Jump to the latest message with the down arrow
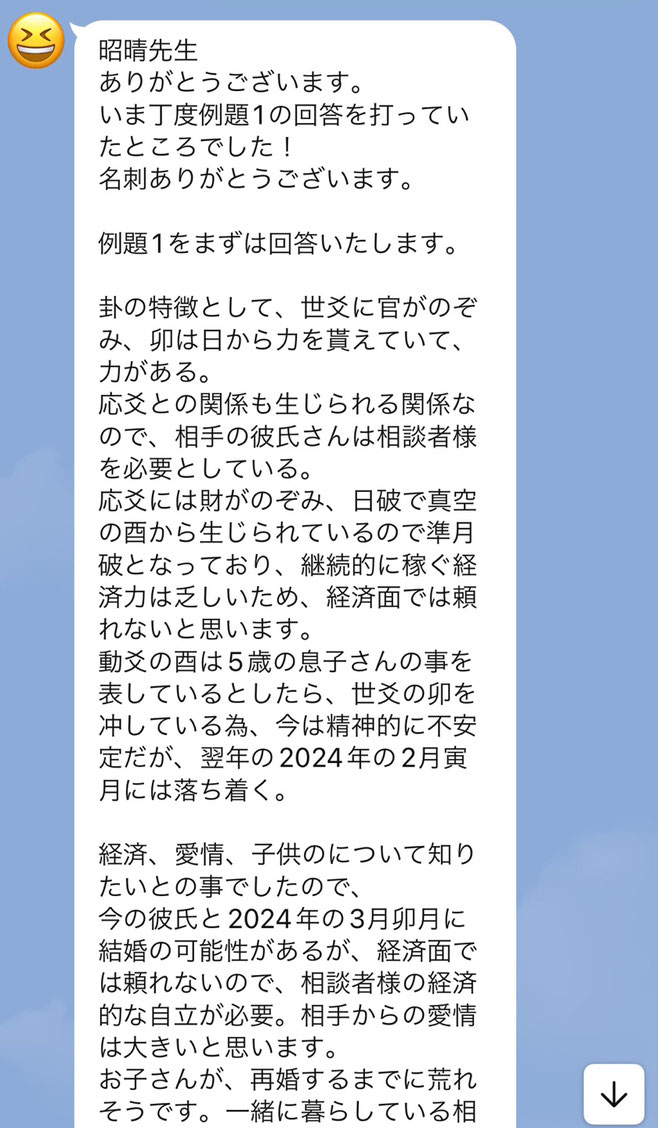The width and height of the screenshot is (658, 1128). coord(613,1094)
